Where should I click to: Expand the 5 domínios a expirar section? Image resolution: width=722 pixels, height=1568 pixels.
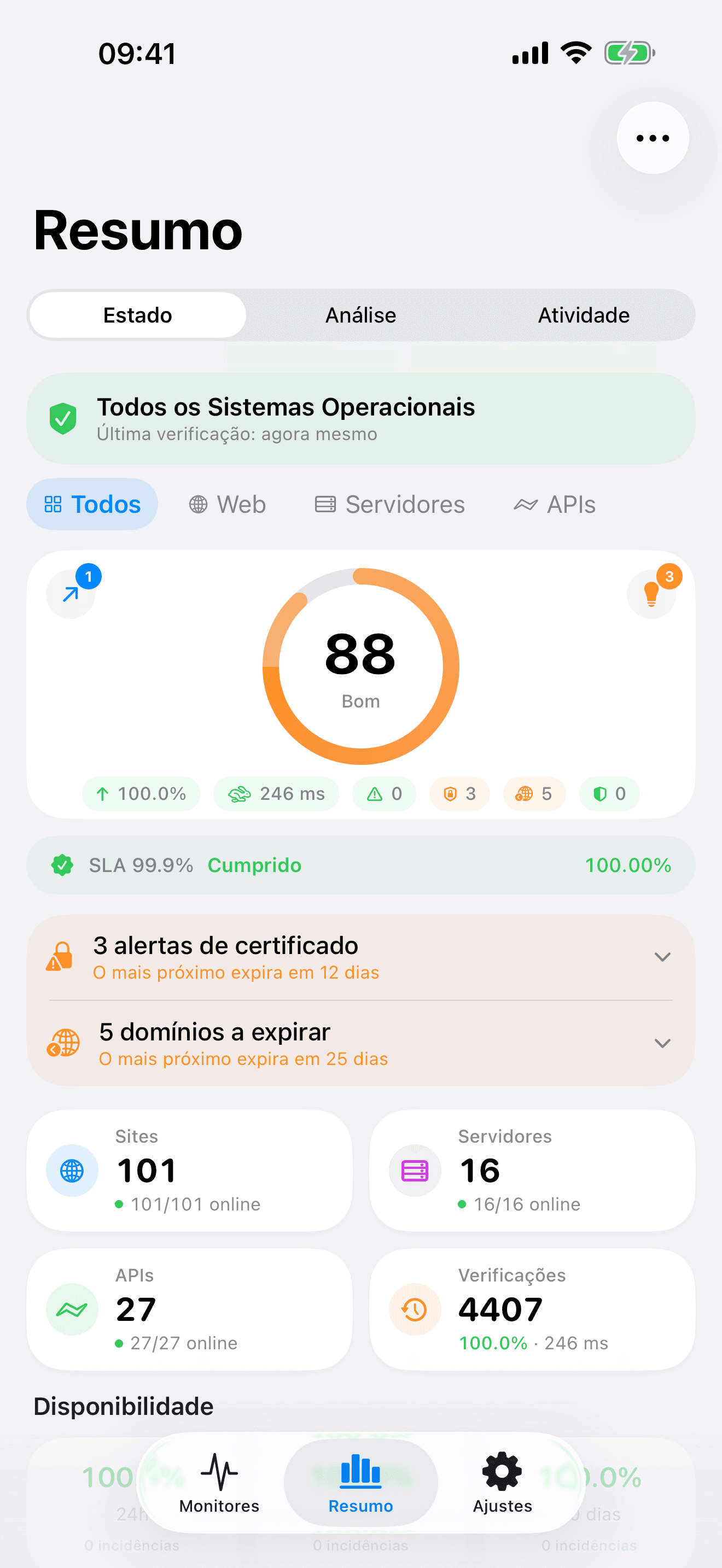[x=663, y=1042]
